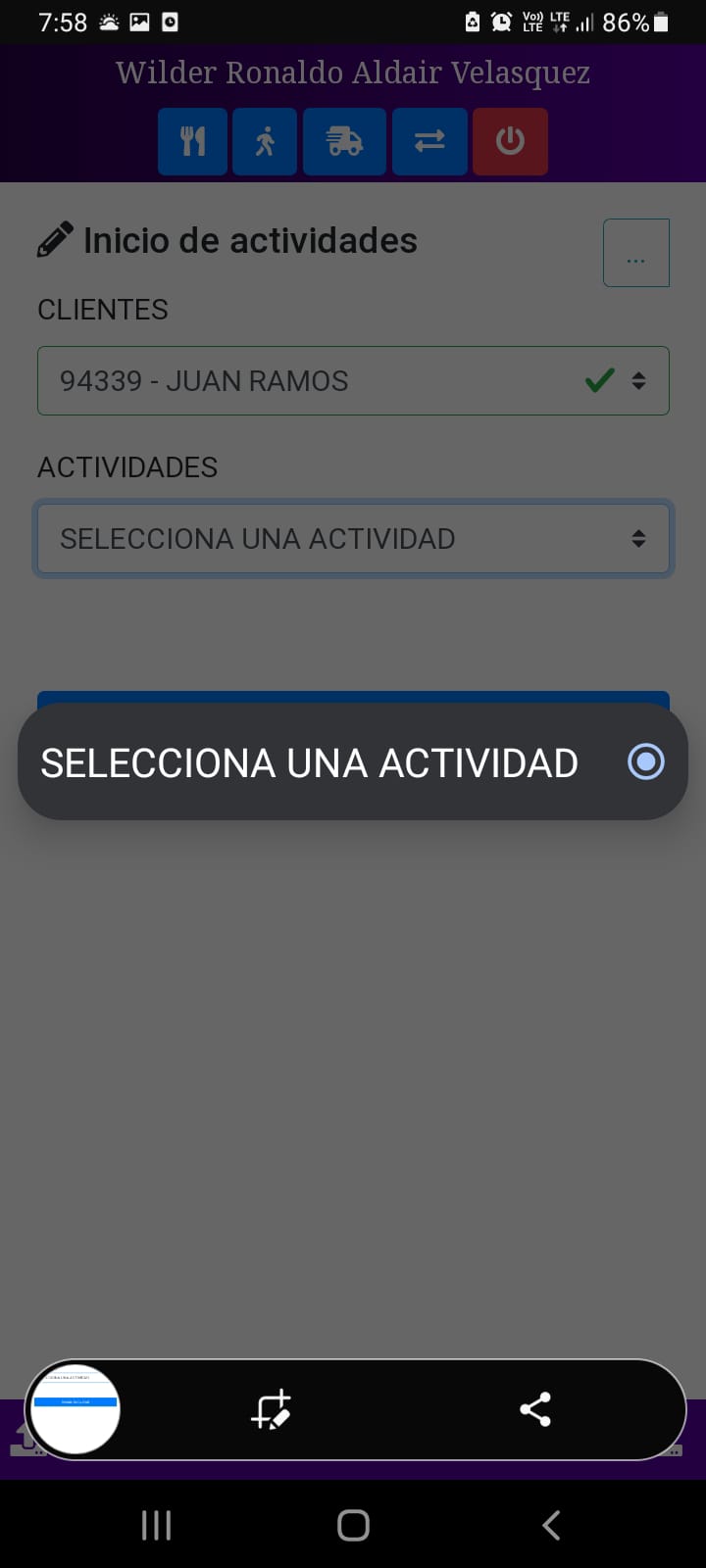Go back with the system back button
Screen dimensions: 706x1568
[x=551, y=1525]
